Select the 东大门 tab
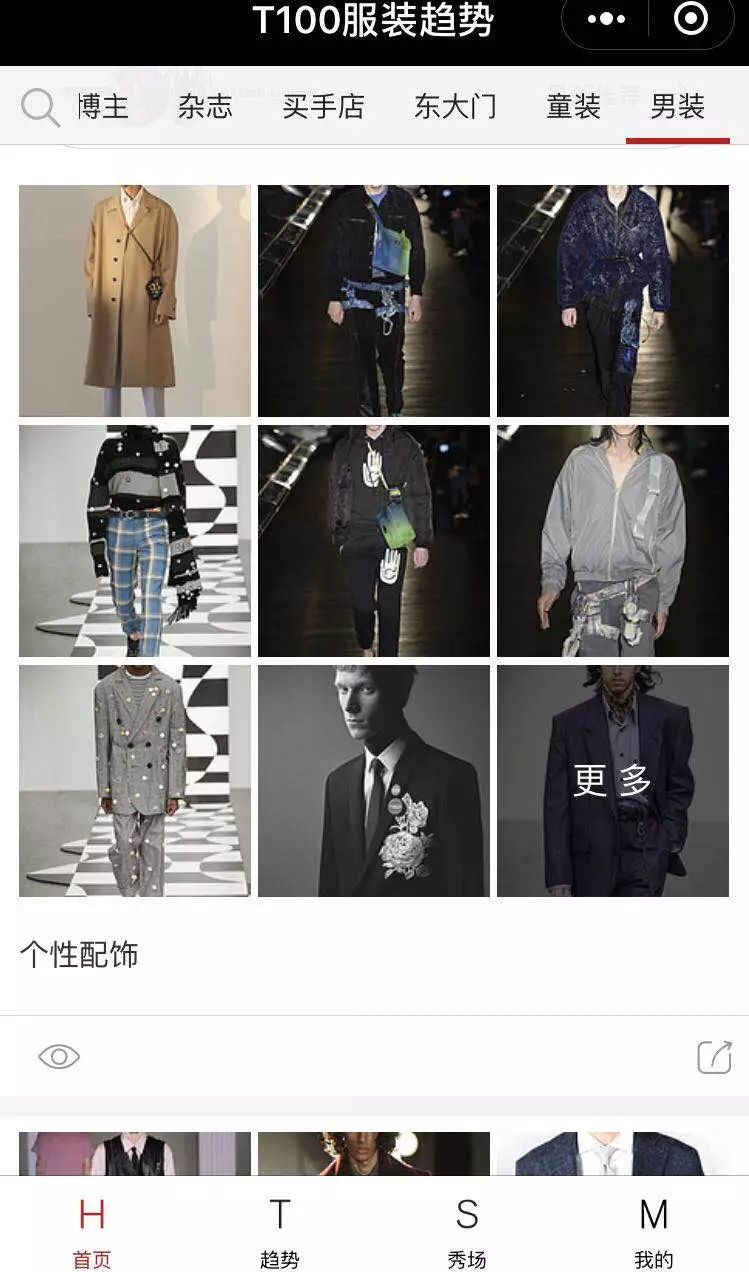 [456, 107]
